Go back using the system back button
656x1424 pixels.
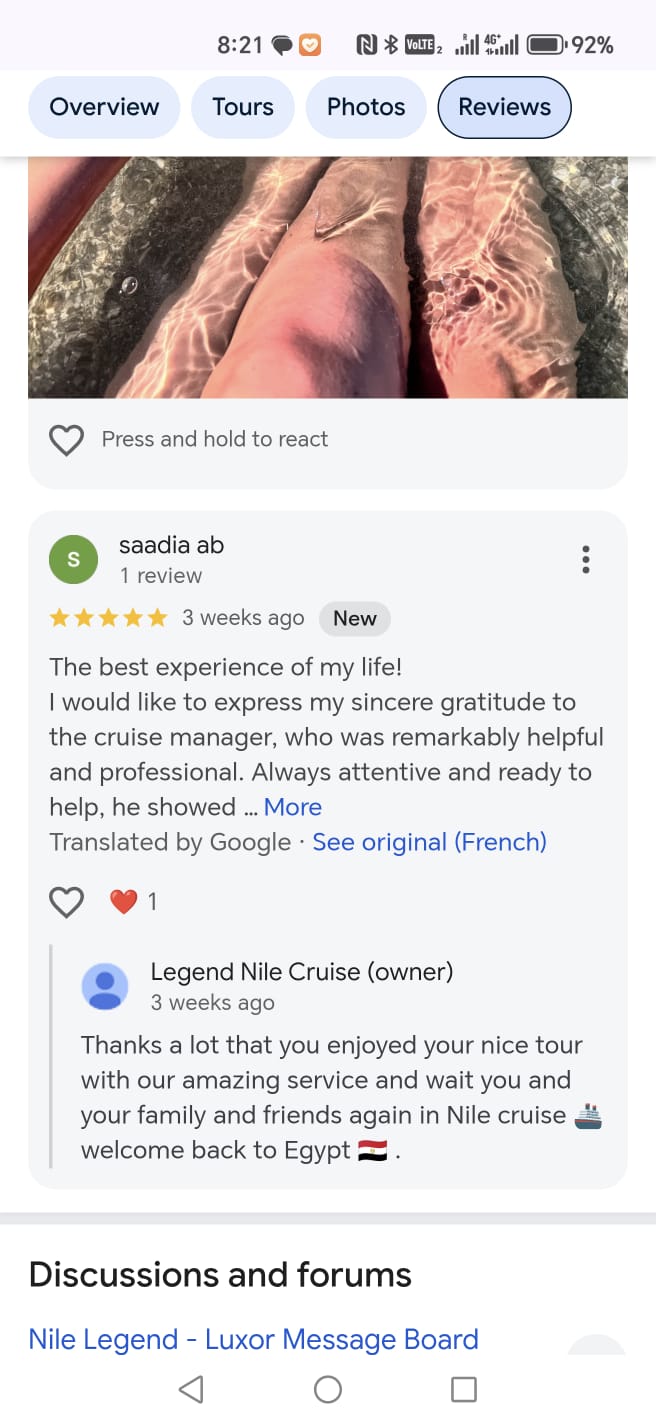(190, 1389)
